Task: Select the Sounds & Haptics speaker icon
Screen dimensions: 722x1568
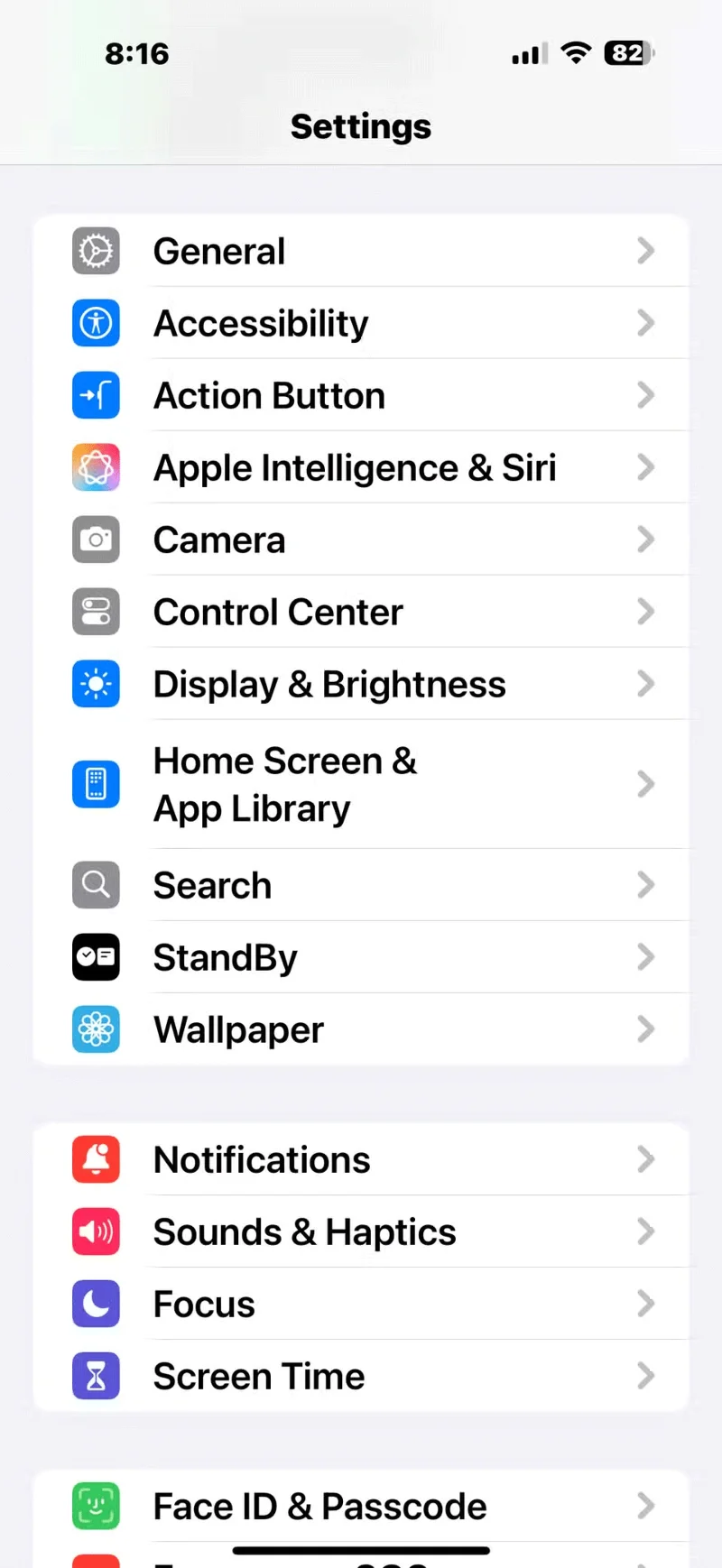Action: point(96,1231)
